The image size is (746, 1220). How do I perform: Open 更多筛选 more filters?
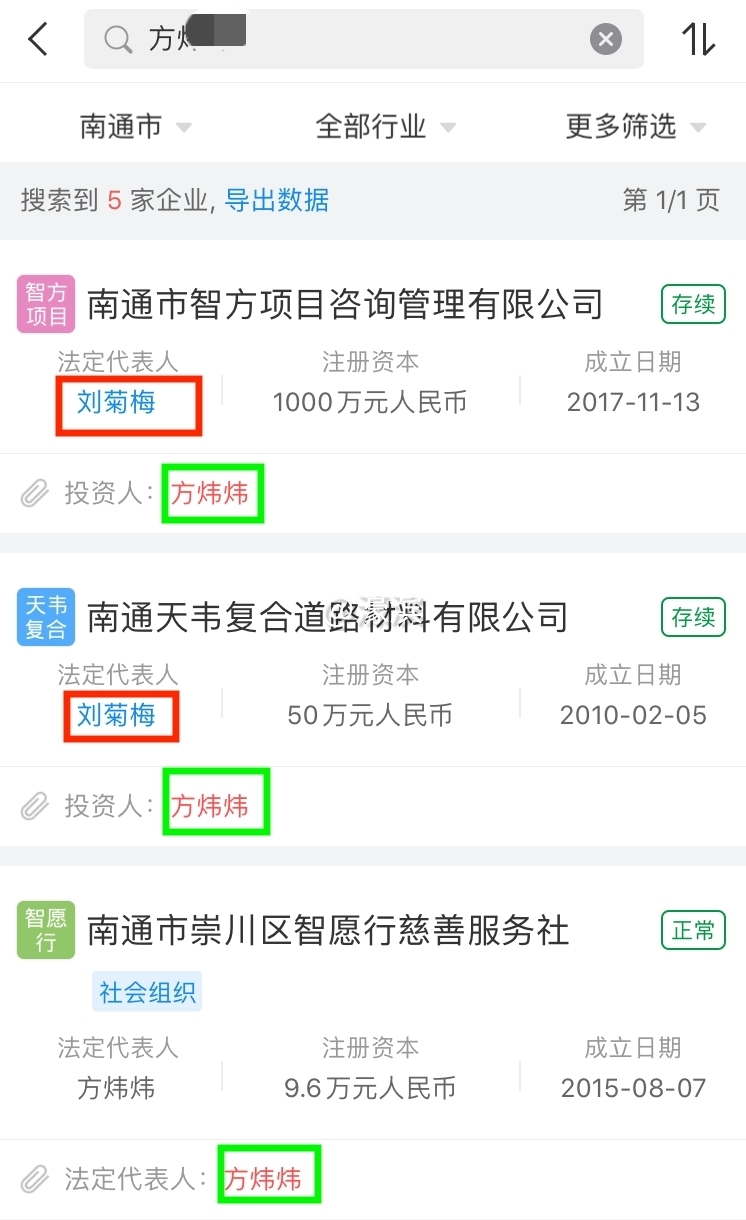pos(635,127)
